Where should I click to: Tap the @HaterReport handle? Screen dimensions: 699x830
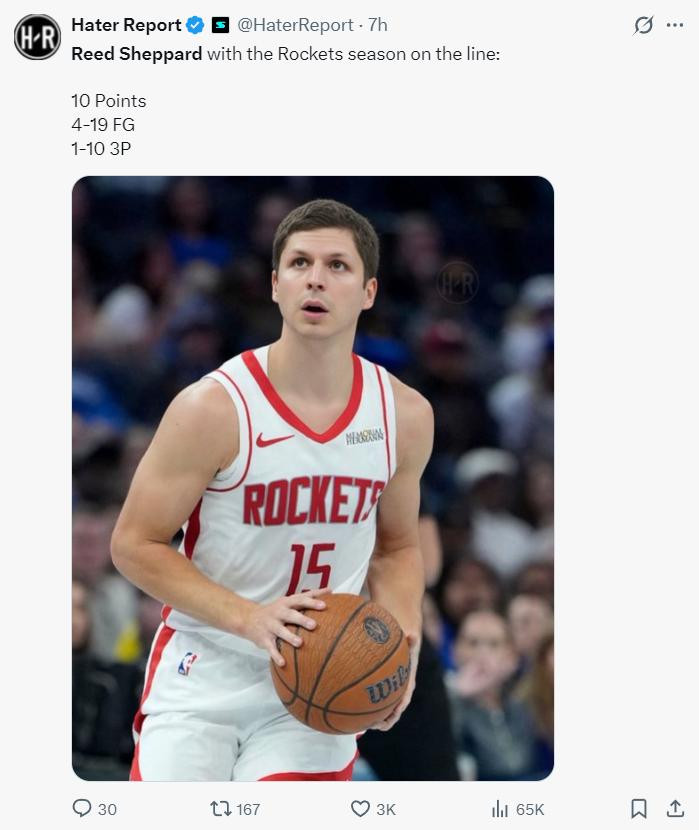(295, 25)
